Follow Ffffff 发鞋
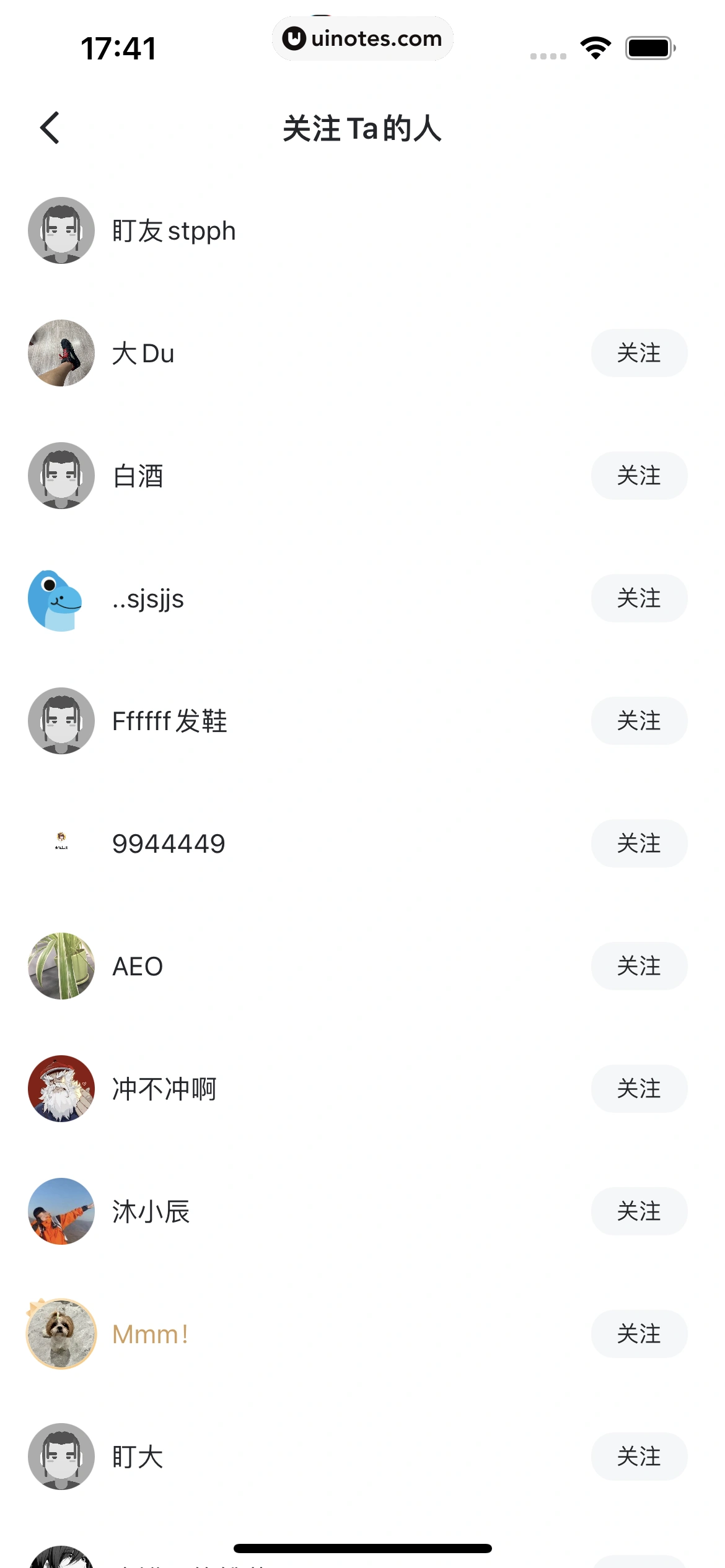This screenshot has width=725, height=1568. click(x=638, y=721)
